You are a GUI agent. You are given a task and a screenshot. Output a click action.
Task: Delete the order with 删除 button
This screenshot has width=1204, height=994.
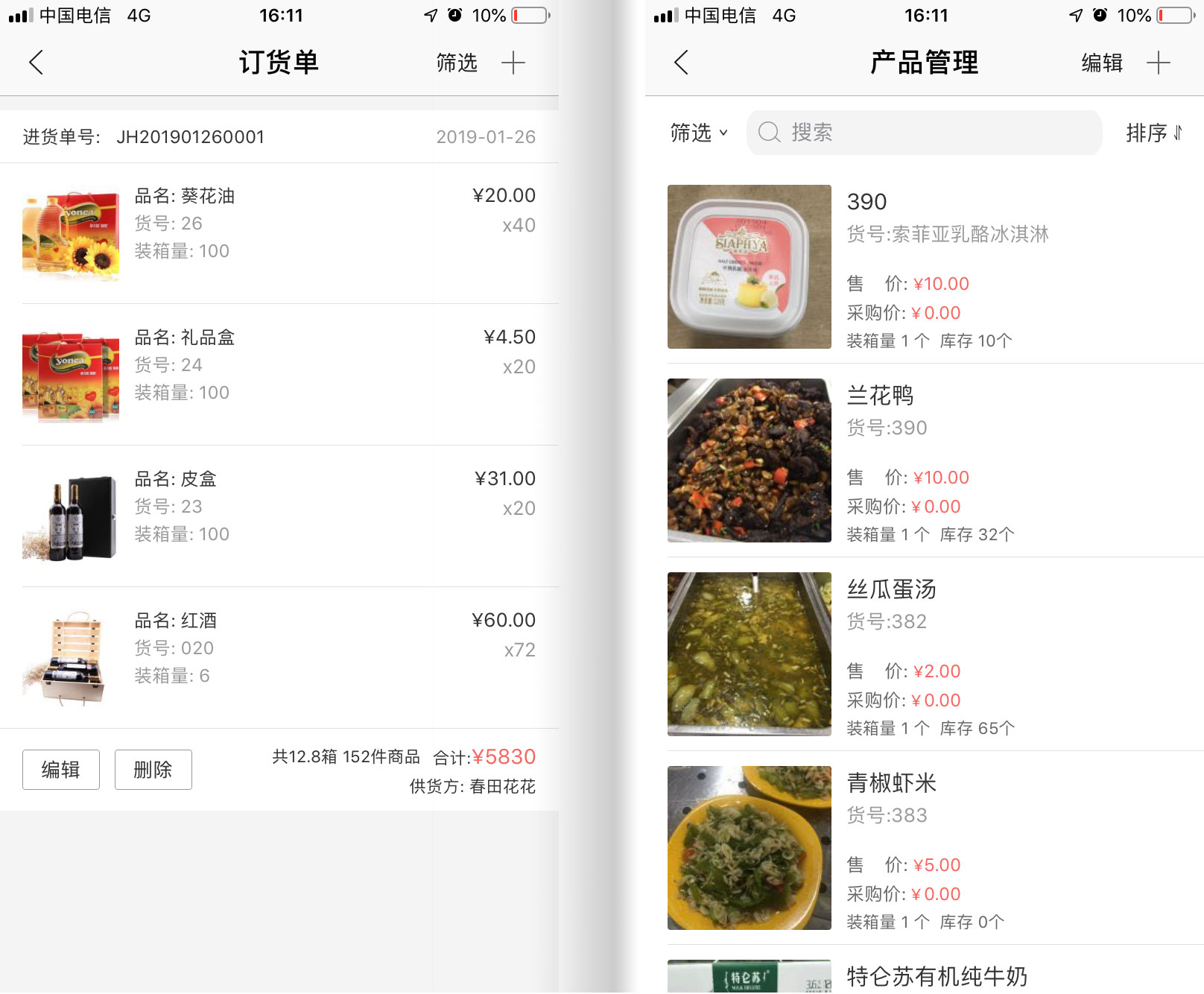click(153, 769)
